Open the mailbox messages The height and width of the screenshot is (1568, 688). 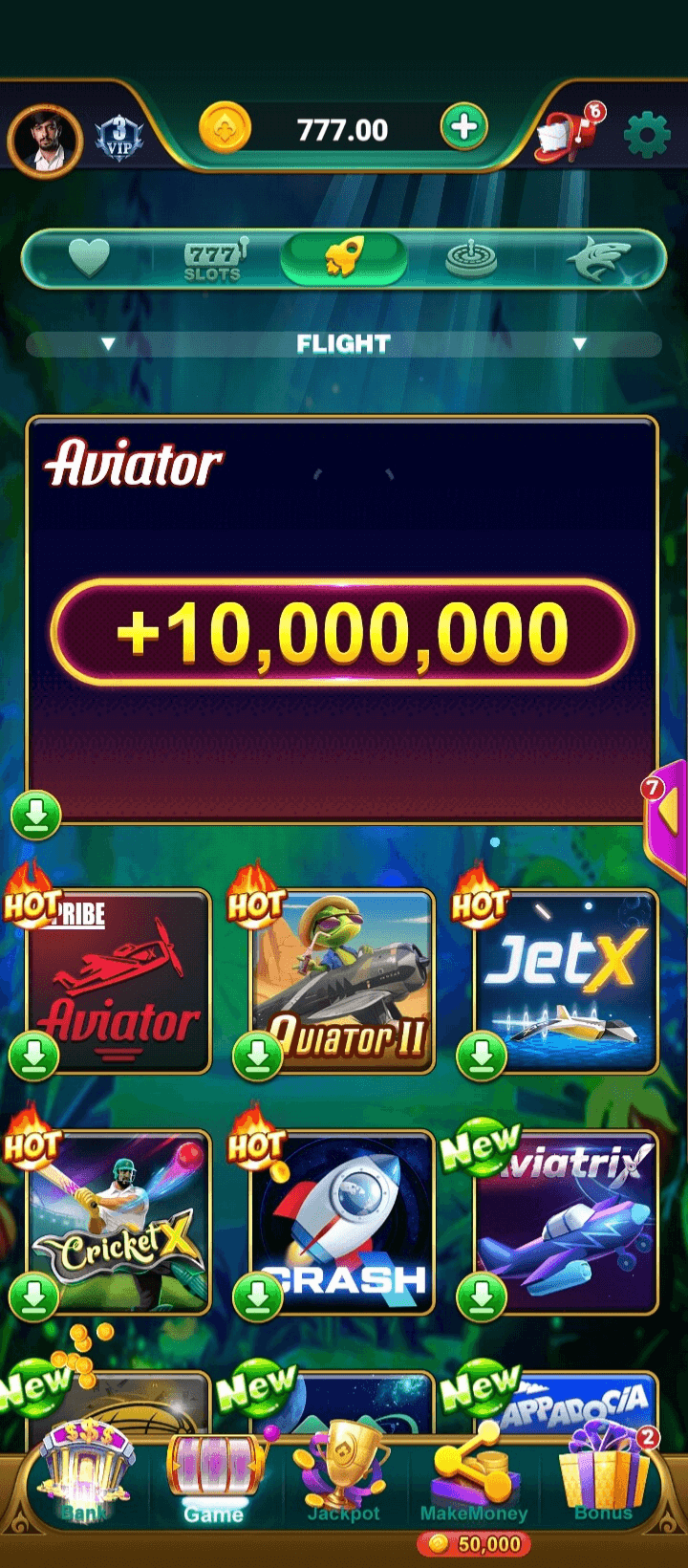570,131
